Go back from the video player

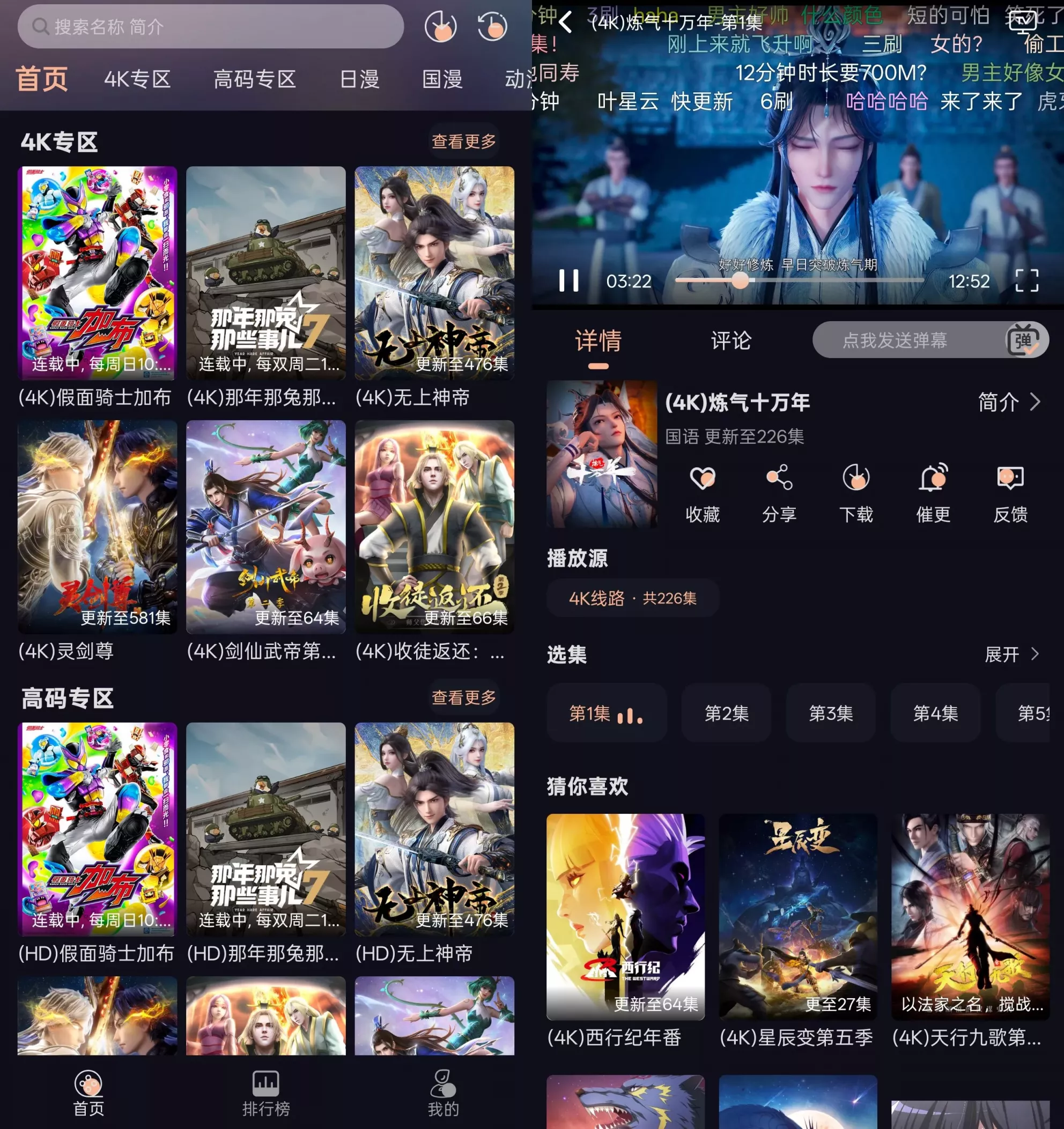click(566, 23)
